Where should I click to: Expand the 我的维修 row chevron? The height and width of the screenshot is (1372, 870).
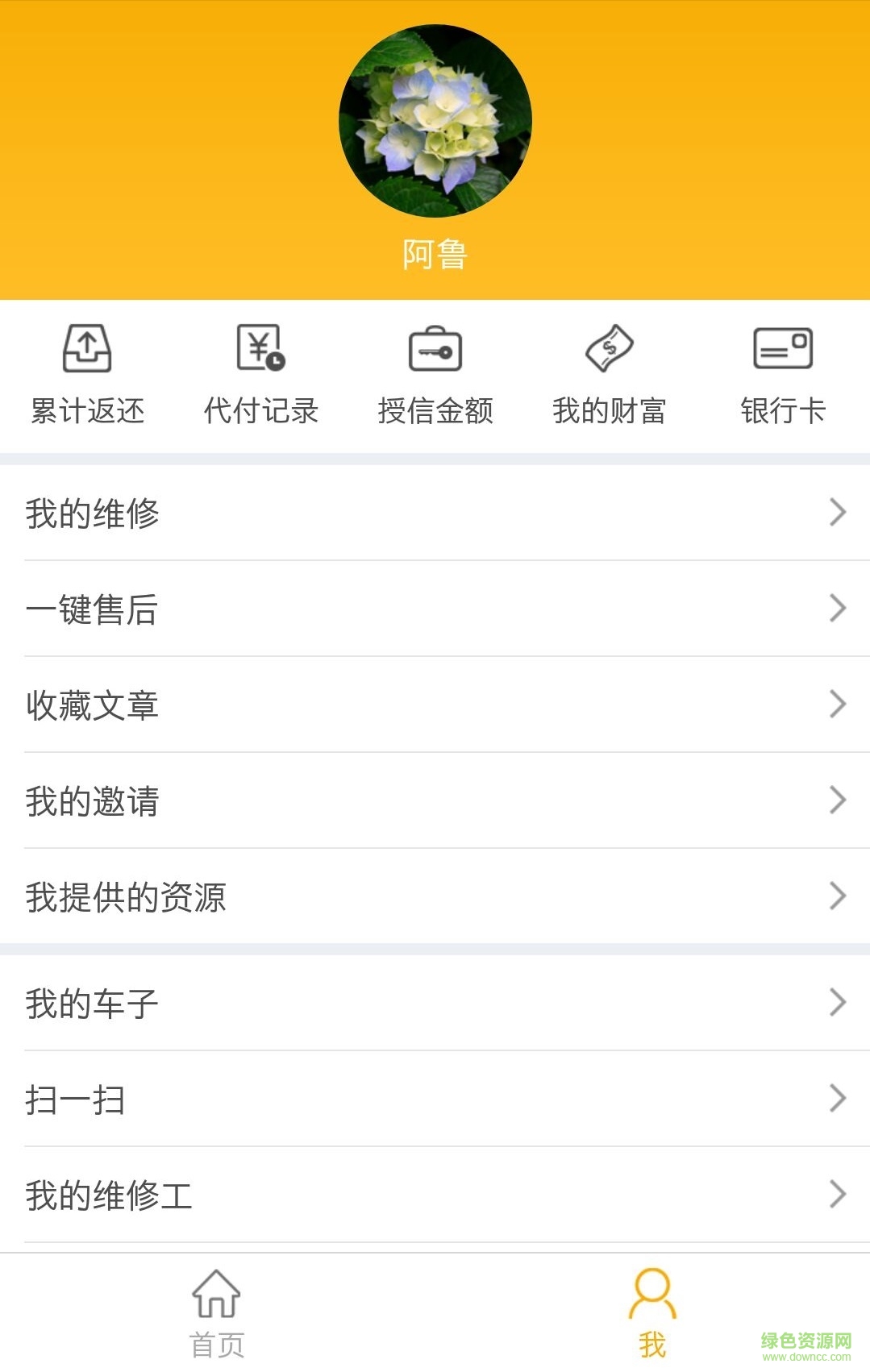[x=836, y=513]
